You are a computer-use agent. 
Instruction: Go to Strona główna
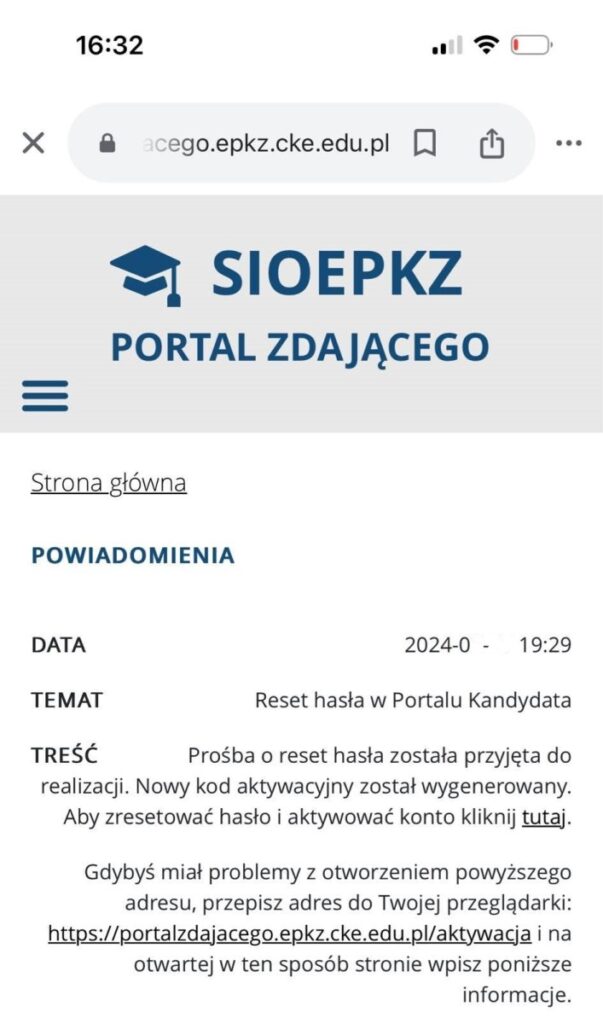coord(108,483)
